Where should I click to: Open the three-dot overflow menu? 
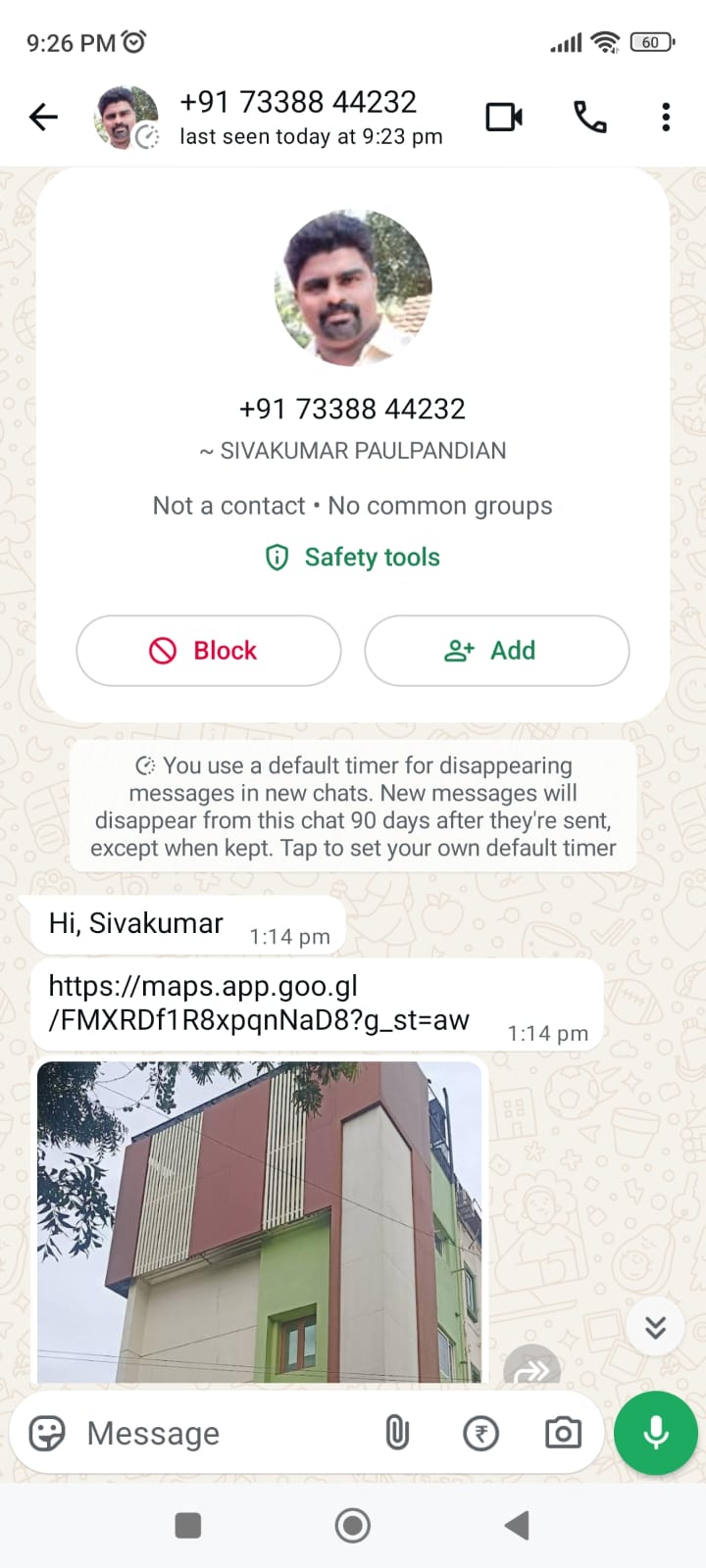(666, 118)
